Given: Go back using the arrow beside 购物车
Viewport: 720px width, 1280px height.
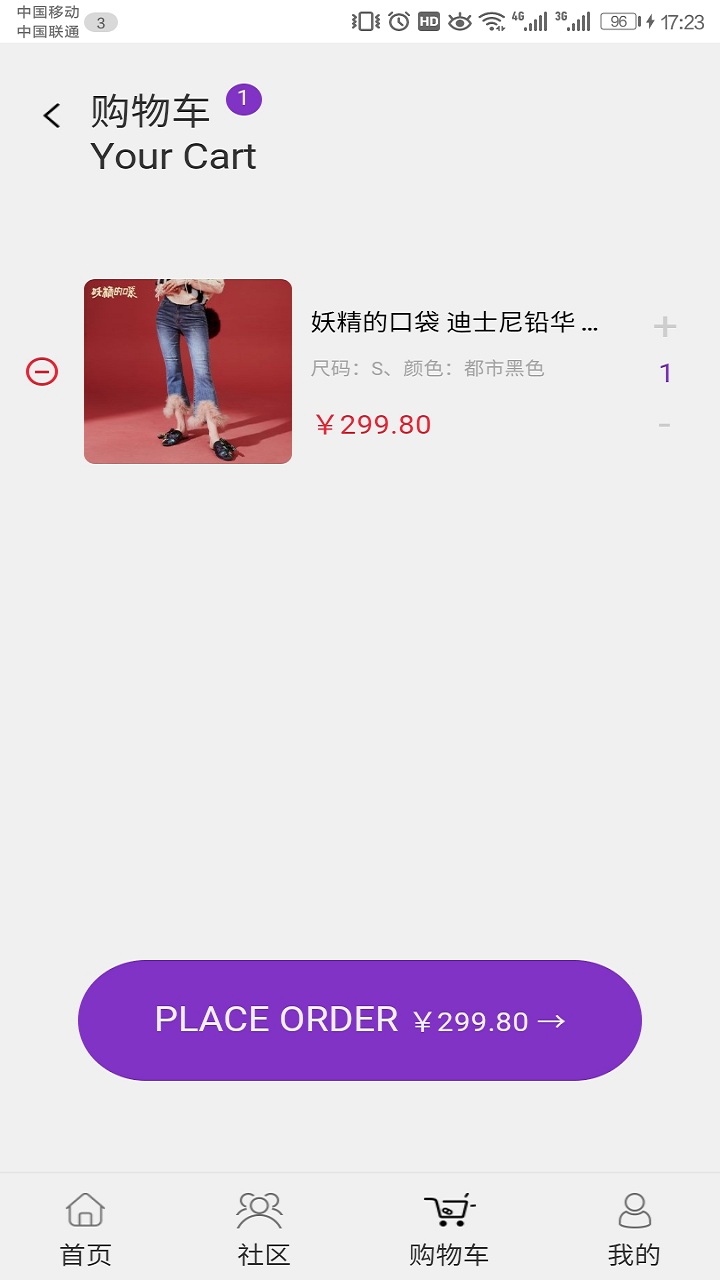Looking at the screenshot, I should (52, 116).
